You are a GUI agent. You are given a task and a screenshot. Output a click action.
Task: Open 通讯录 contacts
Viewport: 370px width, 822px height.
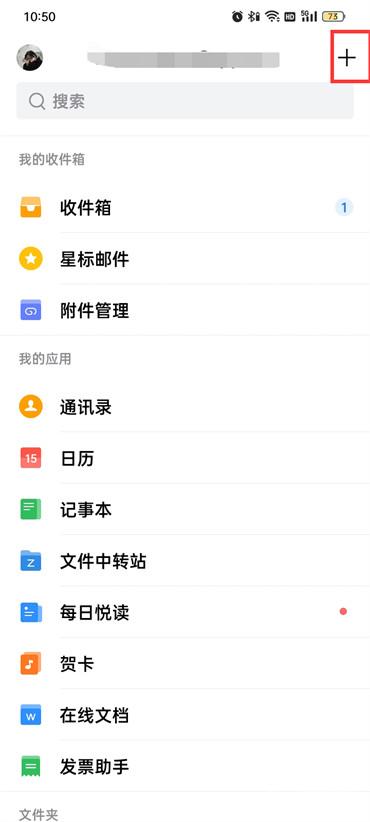[185, 407]
